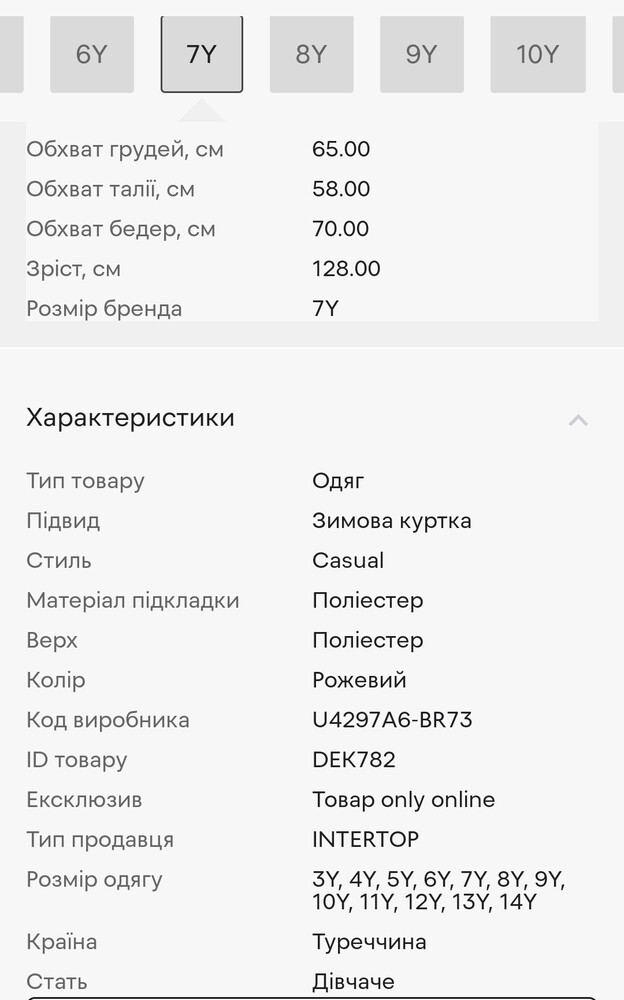Select the 7Y size tab
Image resolution: width=624 pixels, height=1000 pixels.
202,54
